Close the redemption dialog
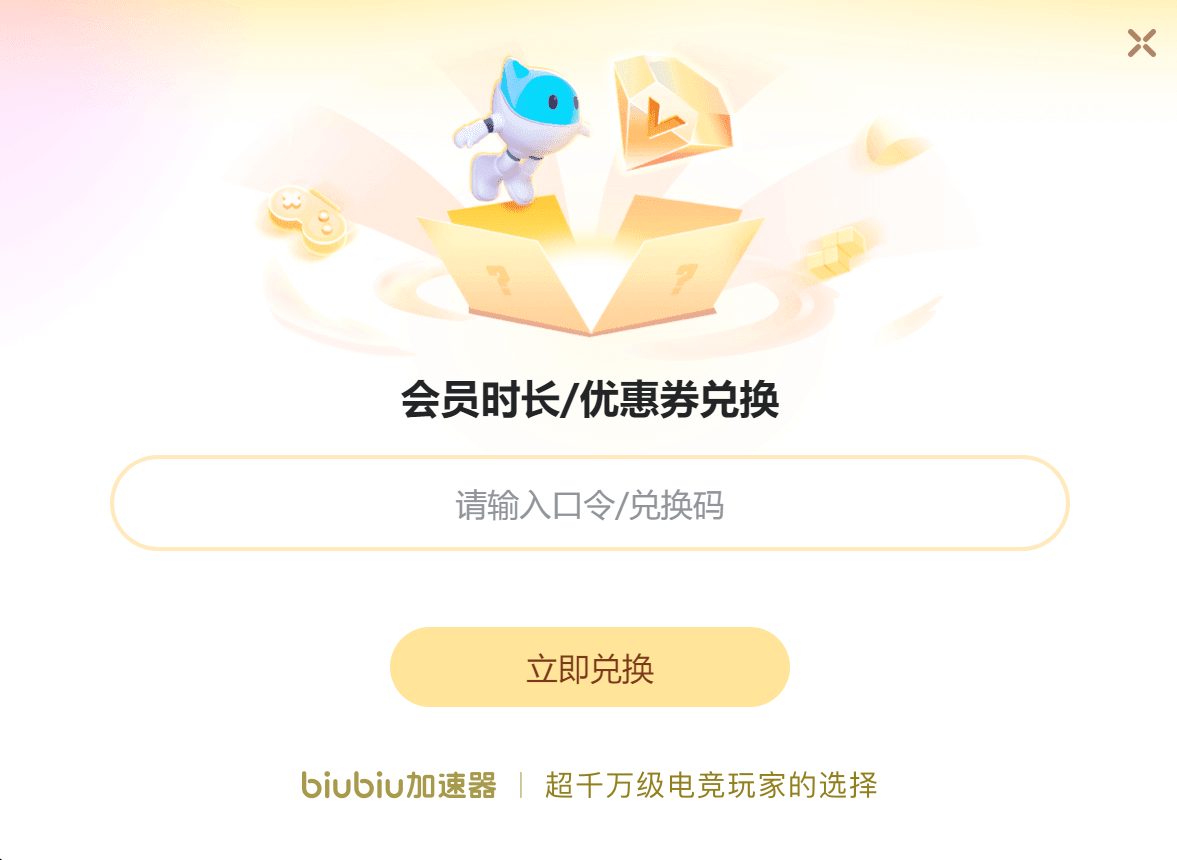1177x860 pixels. coord(1141,43)
